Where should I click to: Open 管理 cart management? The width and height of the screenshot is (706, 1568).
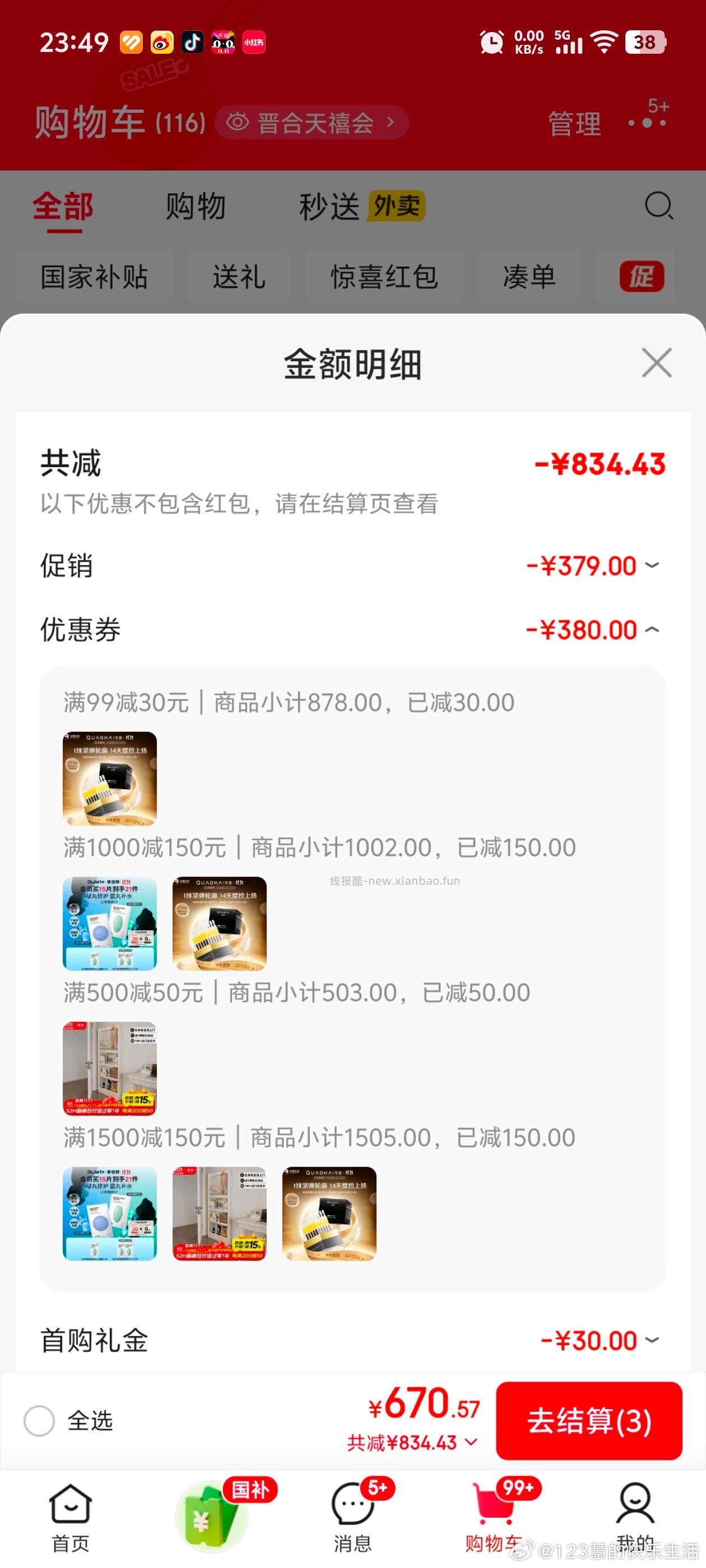(x=573, y=122)
